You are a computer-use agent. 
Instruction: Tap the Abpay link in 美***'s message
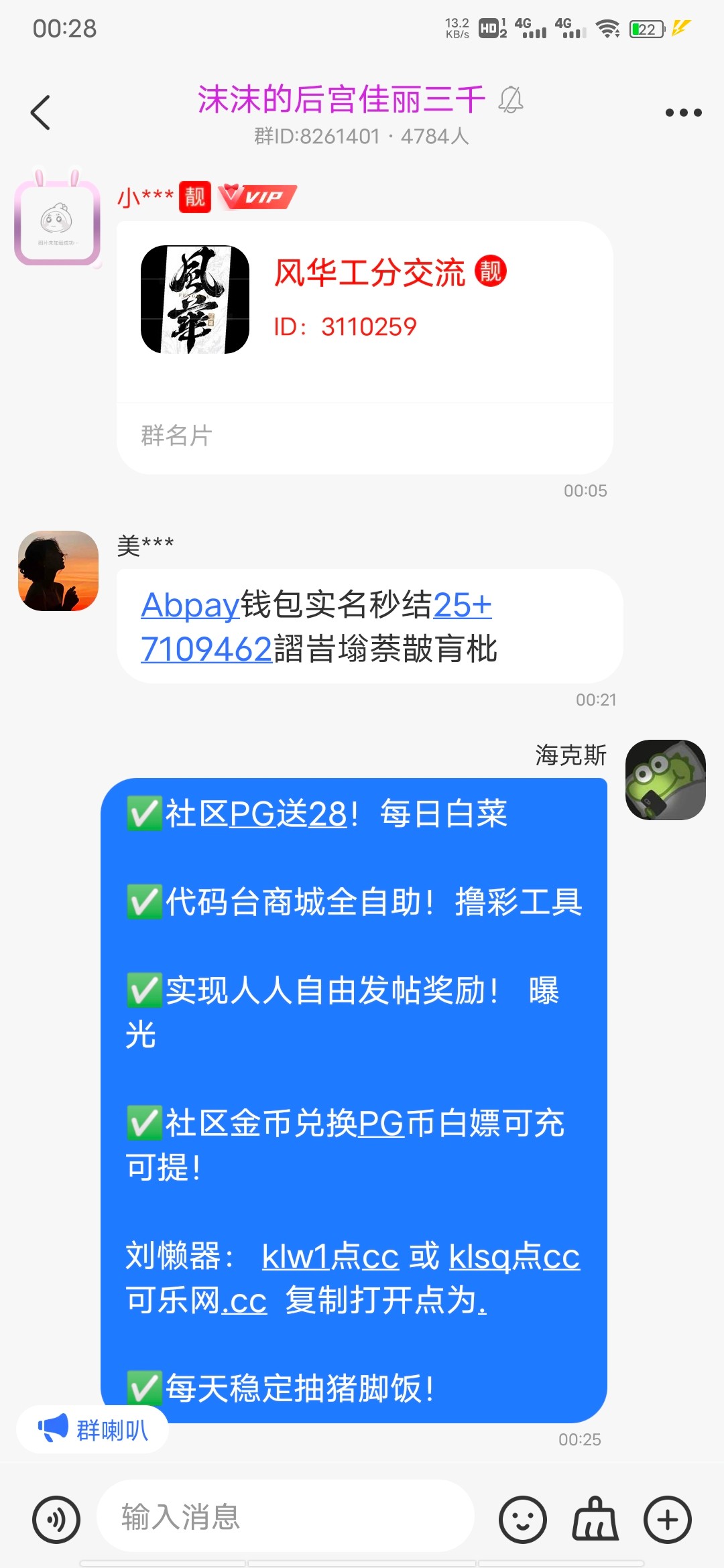tap(190, 605)
